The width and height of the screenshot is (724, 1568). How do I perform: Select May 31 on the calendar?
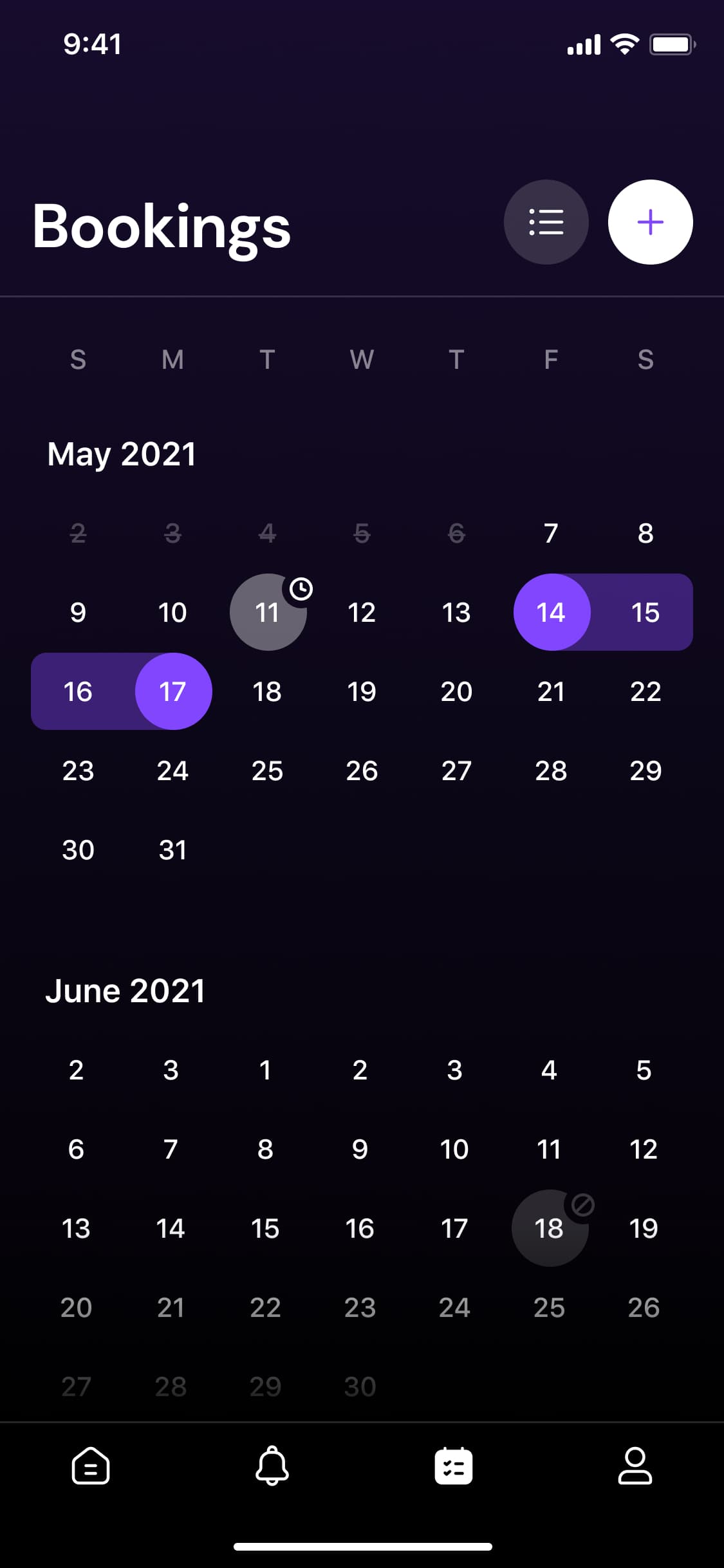pyautogui.click(x=172, y=850)
